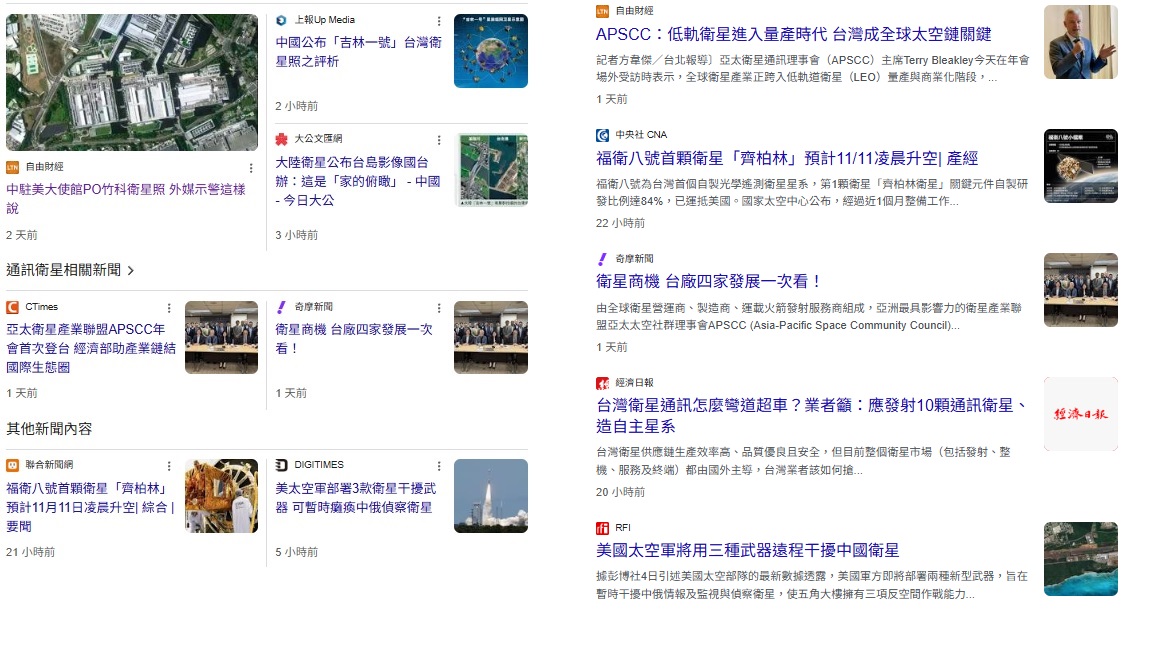Open overflow menu for CTimes article
The image size is (1175, 654).
169,308
